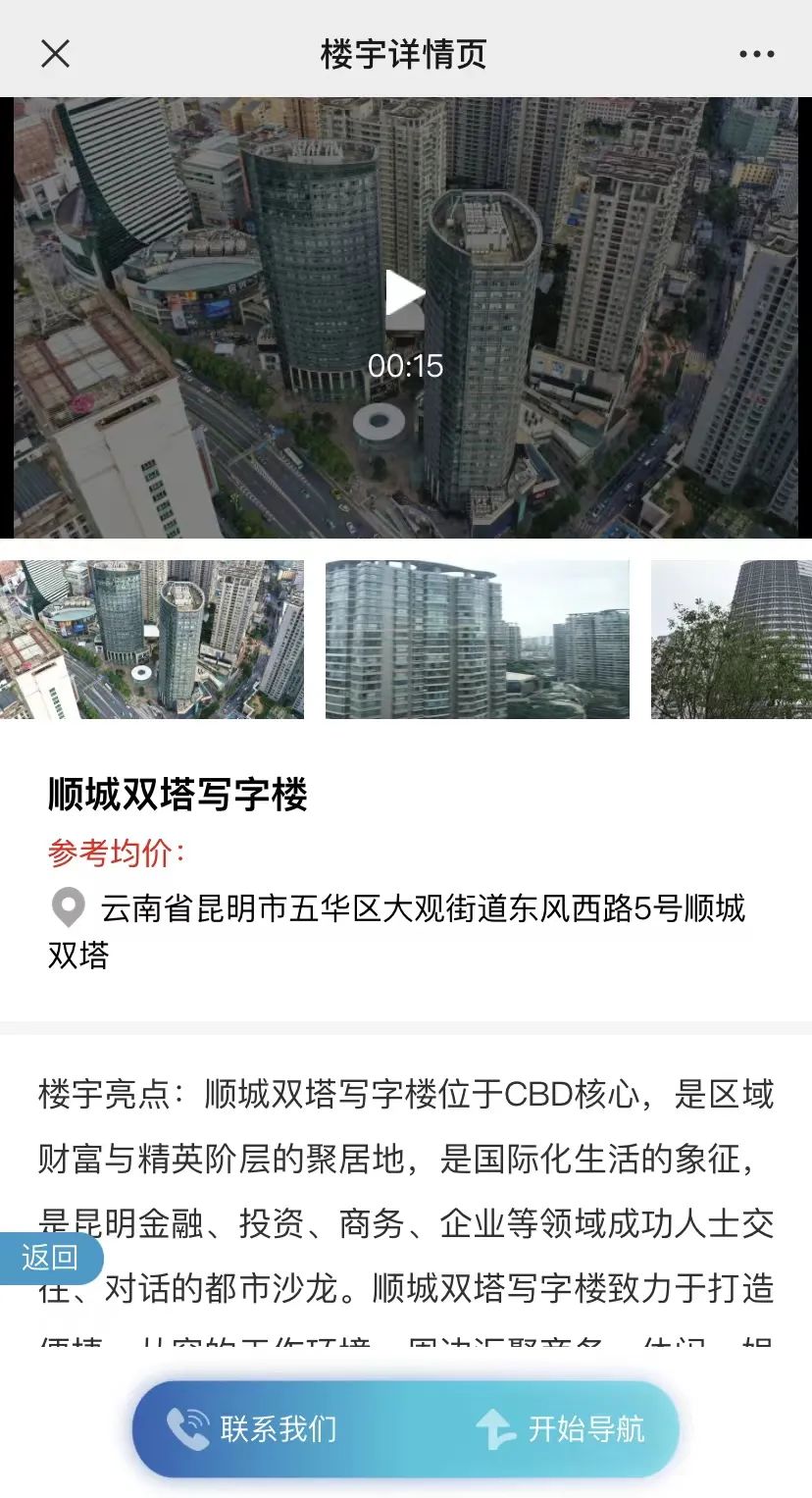
Task: Tap the 00:15 video duration indicator
Action: click(x=406, y=368)
